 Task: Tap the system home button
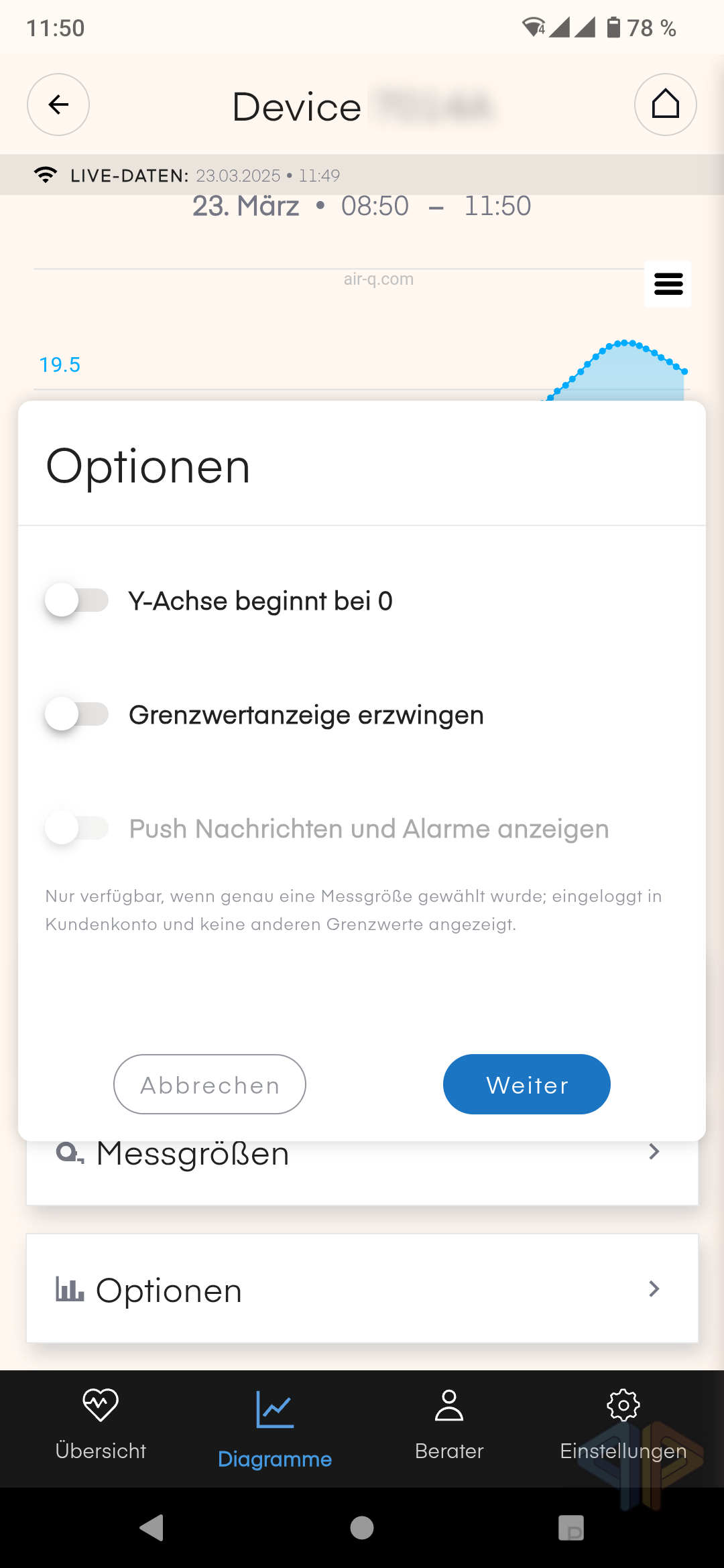[x=362, y=1528]
